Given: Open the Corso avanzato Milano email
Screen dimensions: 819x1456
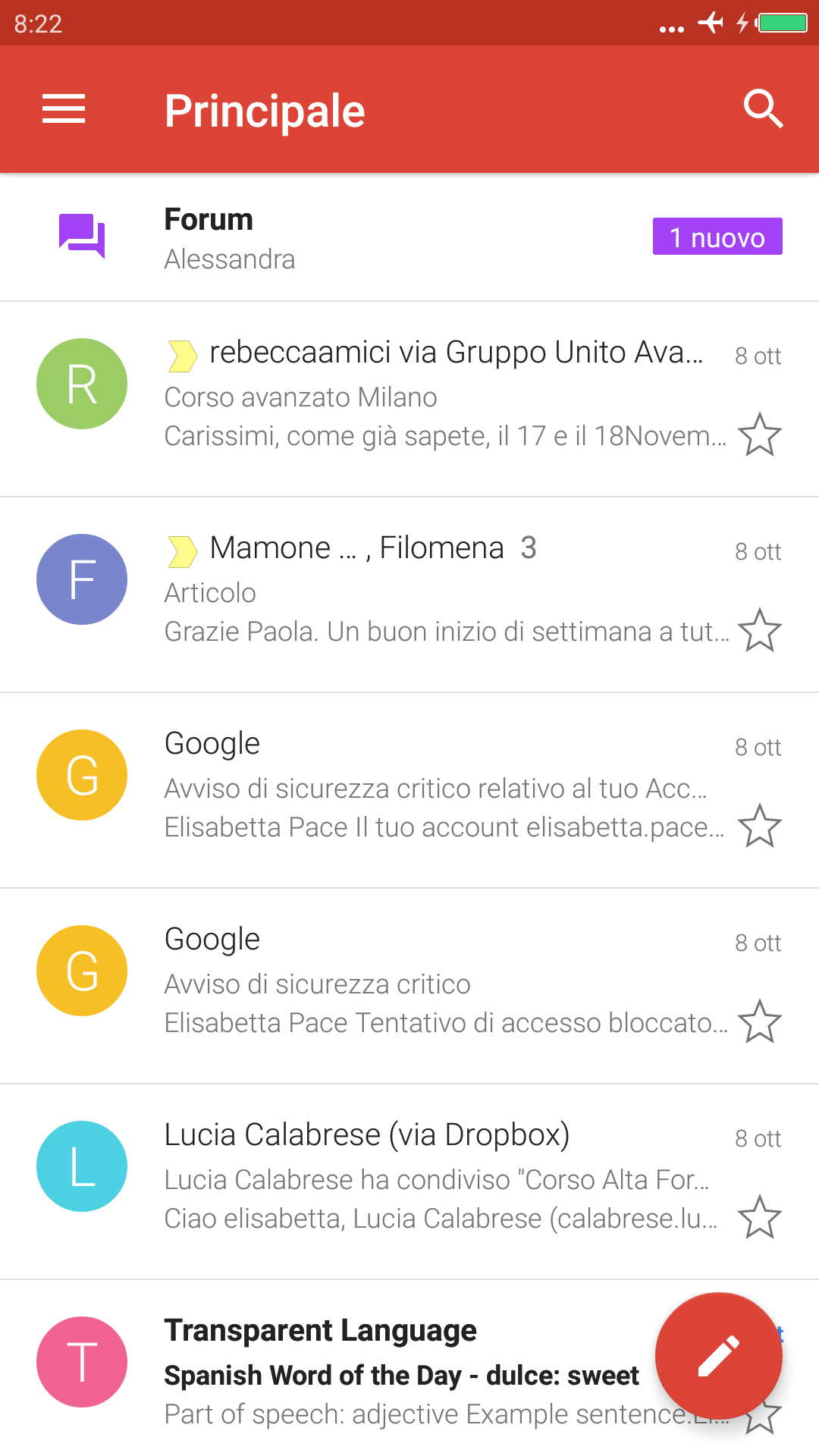Looking at the screenshot, I should click(440, 397).
